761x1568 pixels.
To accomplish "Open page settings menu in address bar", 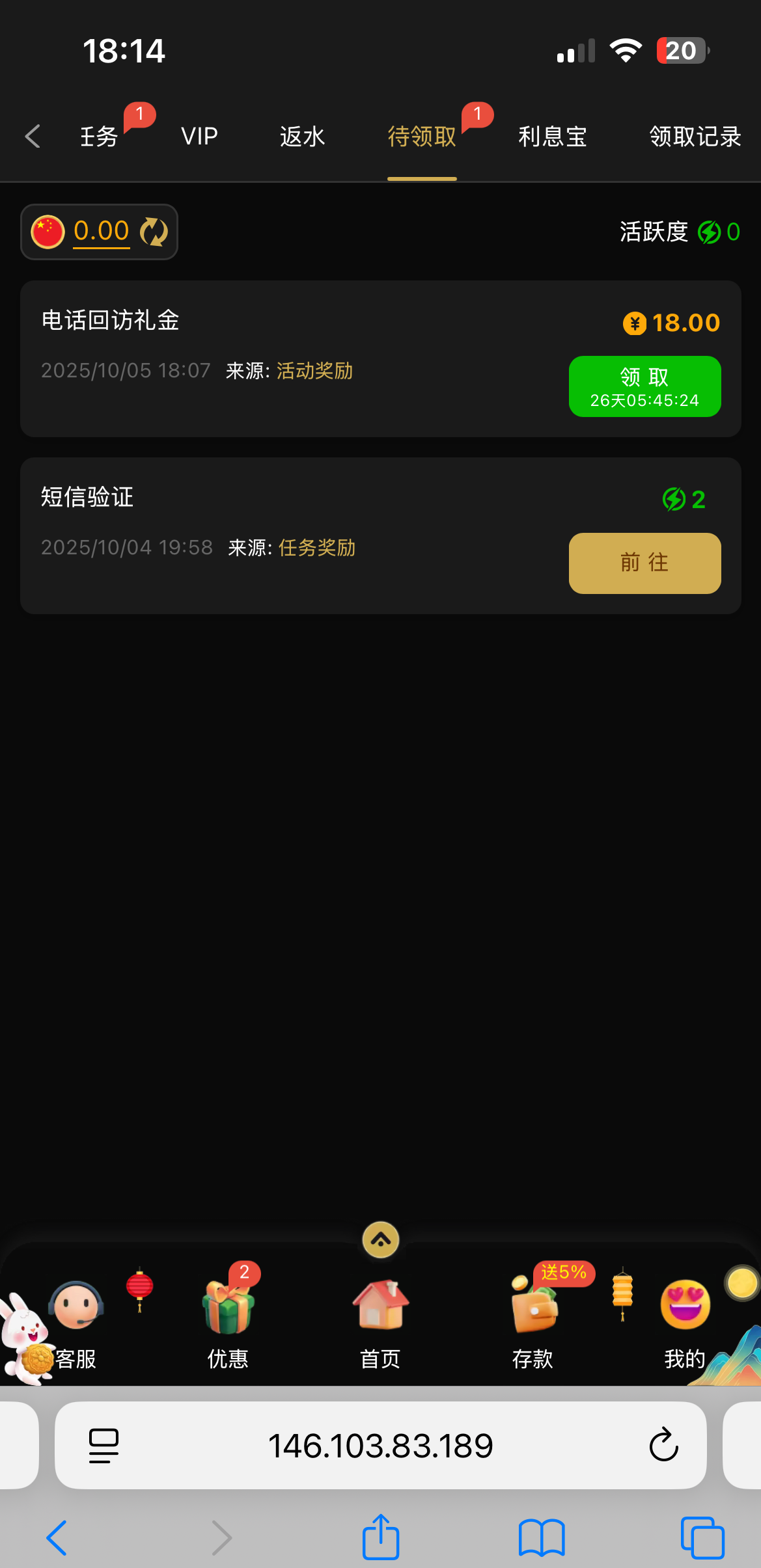I will 104,1446.
